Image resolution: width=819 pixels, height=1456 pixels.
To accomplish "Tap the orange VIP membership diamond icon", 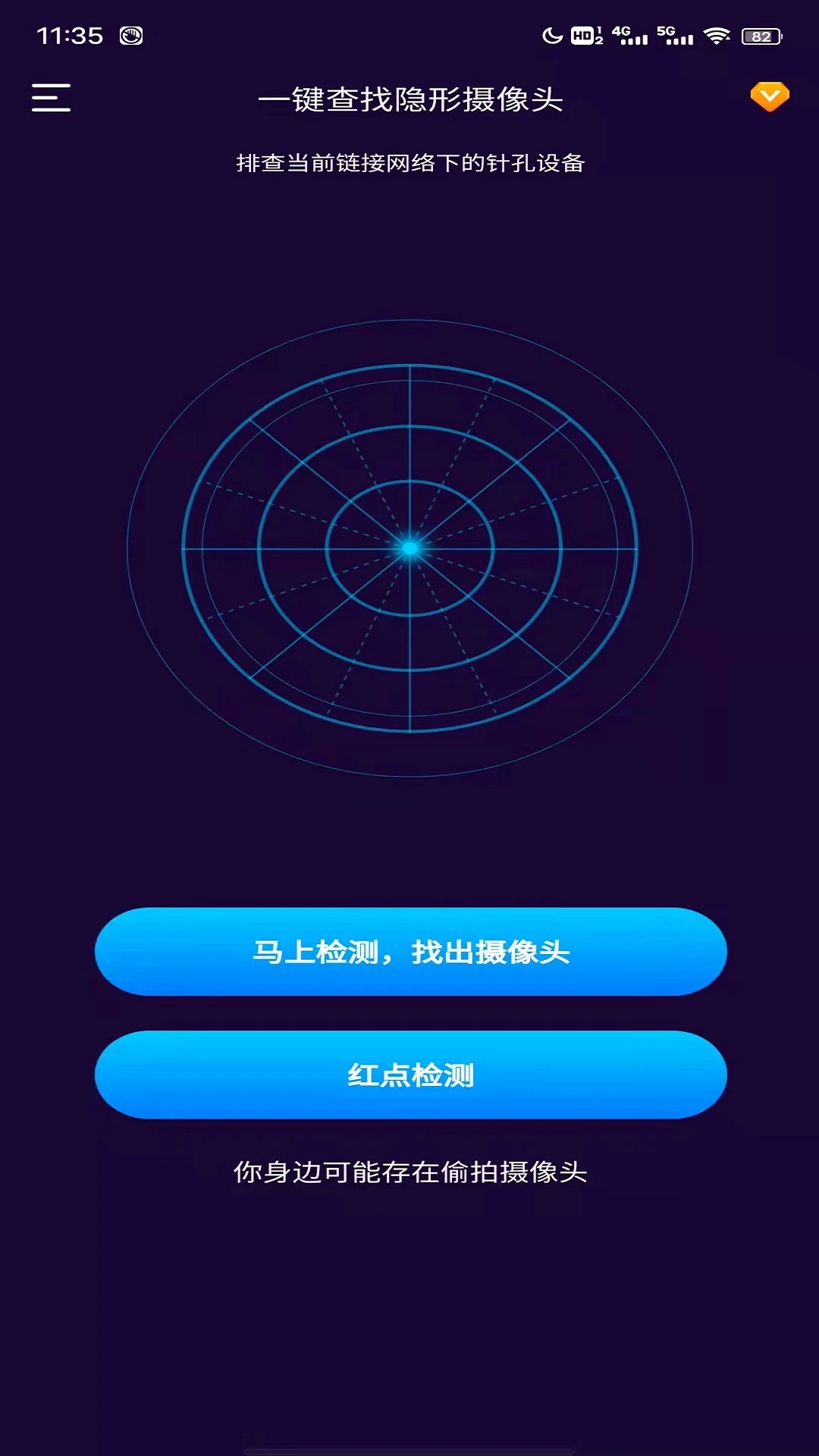I will click(x=770, y=96).
